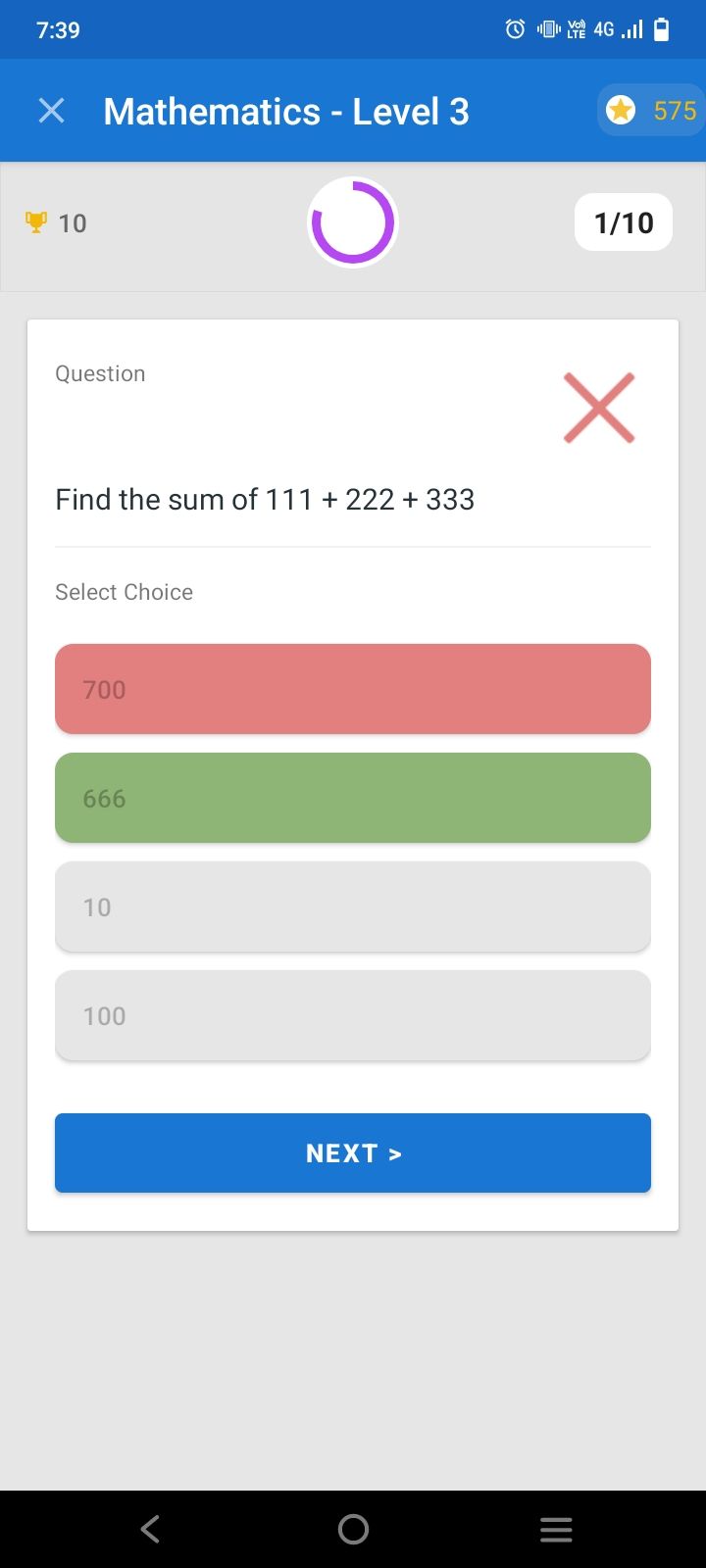The width and height of the screenshot is (706, 1568).
Task: Choose the answer option 10
Action: [x=353, y=906]
